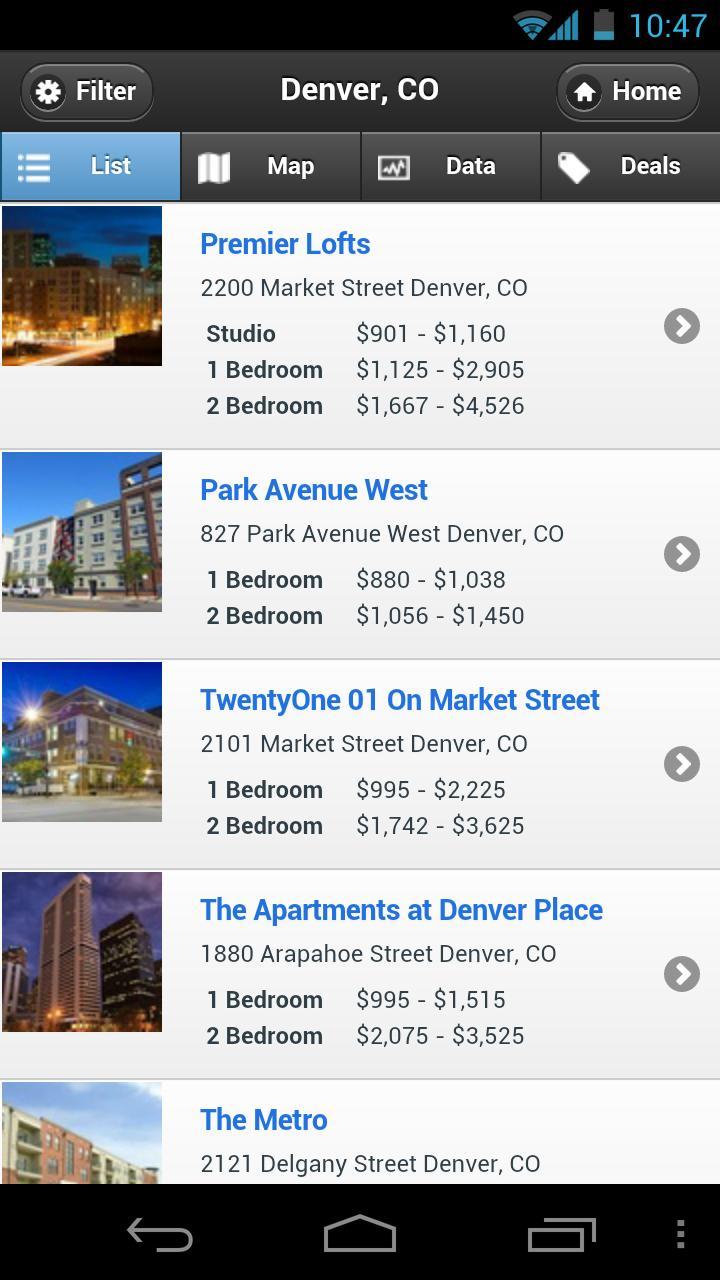
Task: Click the Home house icon
Action: pos(586,91)
